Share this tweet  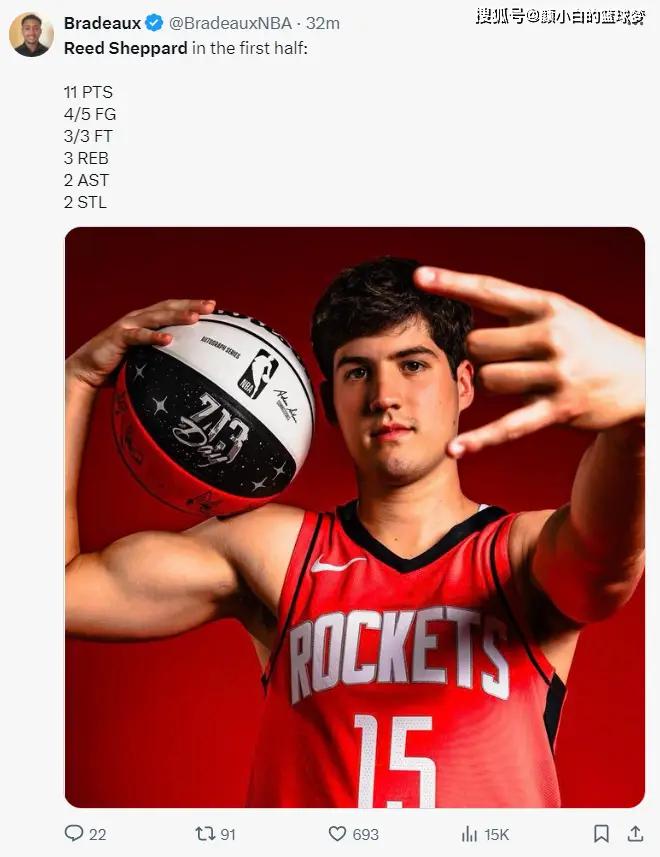[635, 833]
